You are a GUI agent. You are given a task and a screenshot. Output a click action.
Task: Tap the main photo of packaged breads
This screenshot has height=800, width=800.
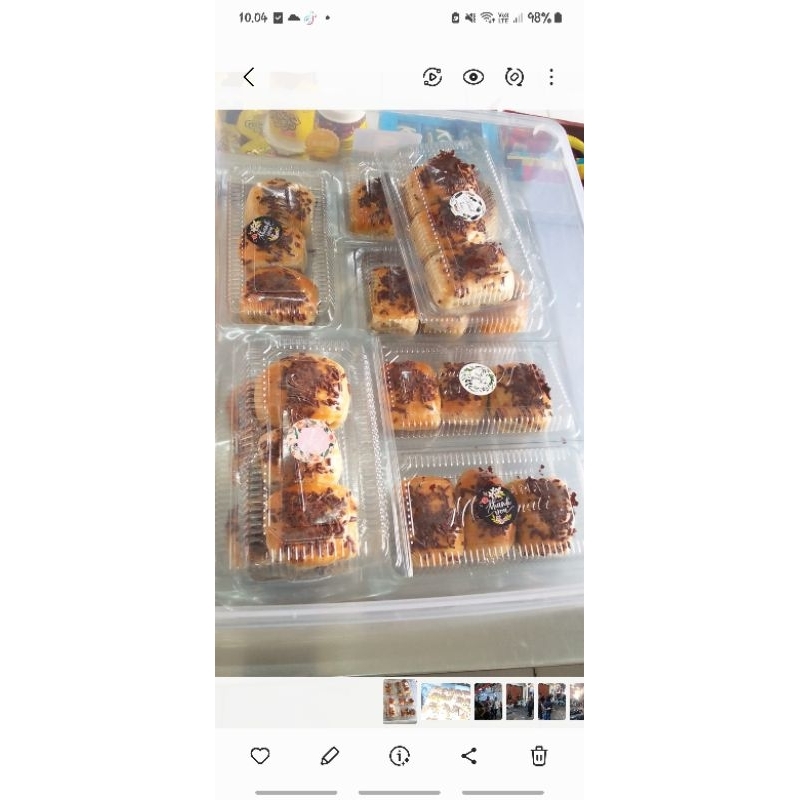point(399,393)
